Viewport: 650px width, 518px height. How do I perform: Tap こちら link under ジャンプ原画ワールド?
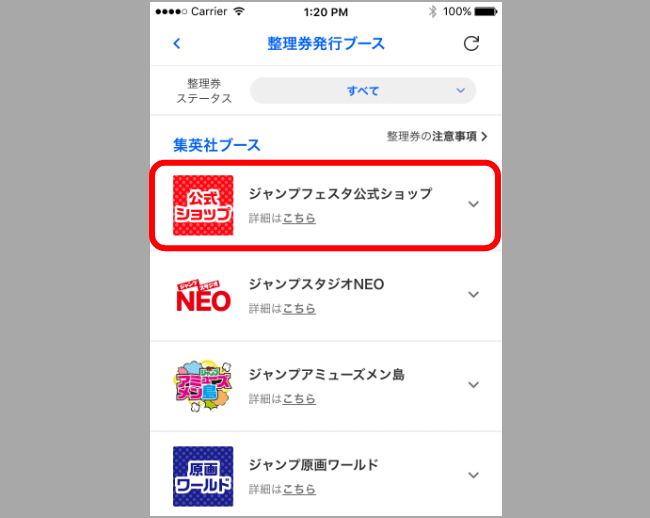(299, 489)
